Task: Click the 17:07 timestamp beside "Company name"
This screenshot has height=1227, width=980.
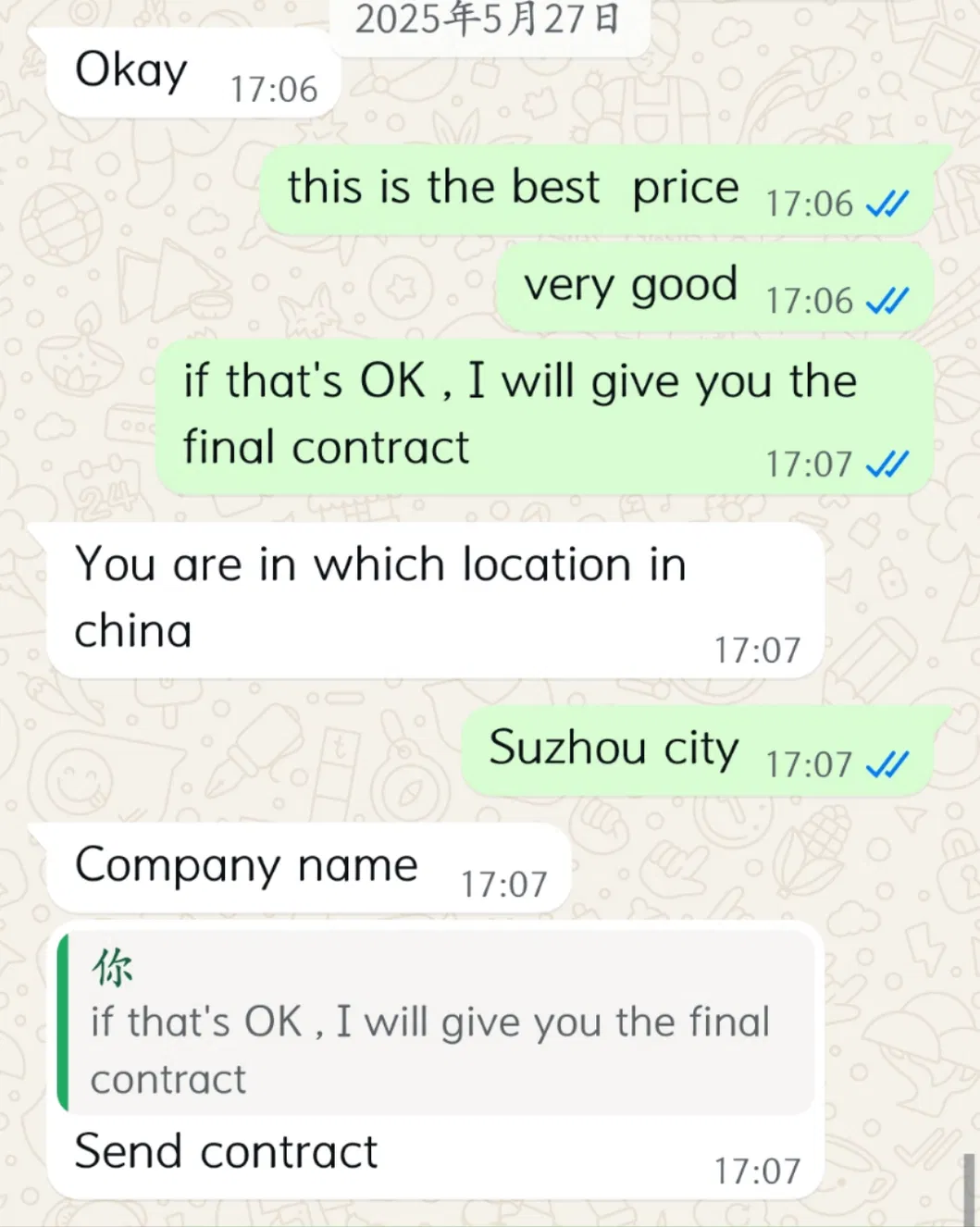Action: [x=504, y=885]
